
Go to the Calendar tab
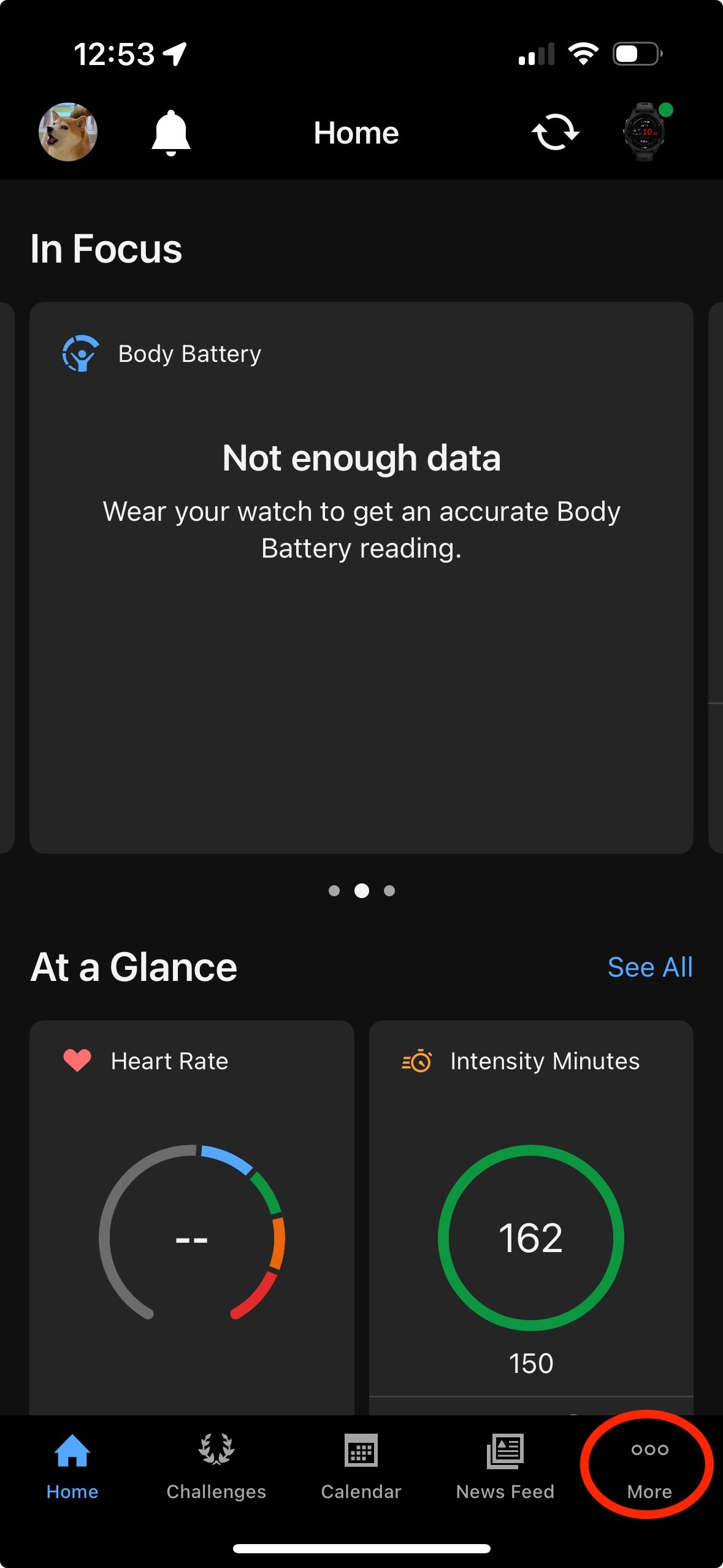(x=361, y=1466)
